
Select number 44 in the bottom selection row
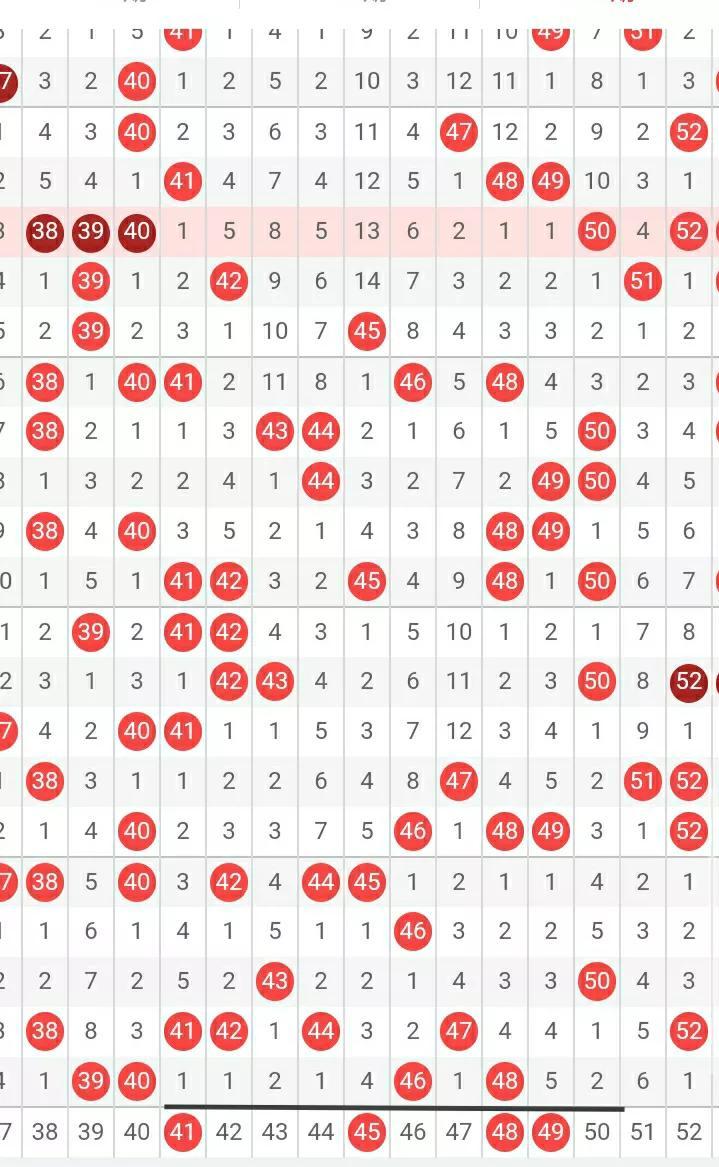pos(321,1132)
